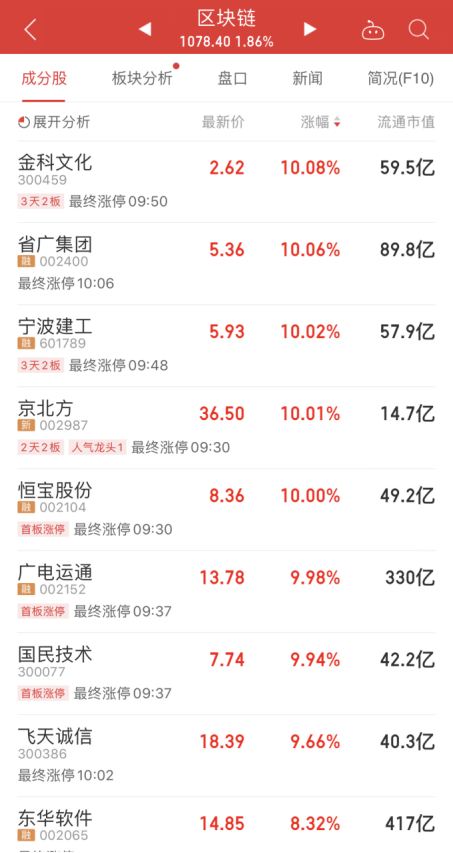Sort the list by 涨幅 column
The width and height of the screenshot is (453, 853).
[321, 122]
